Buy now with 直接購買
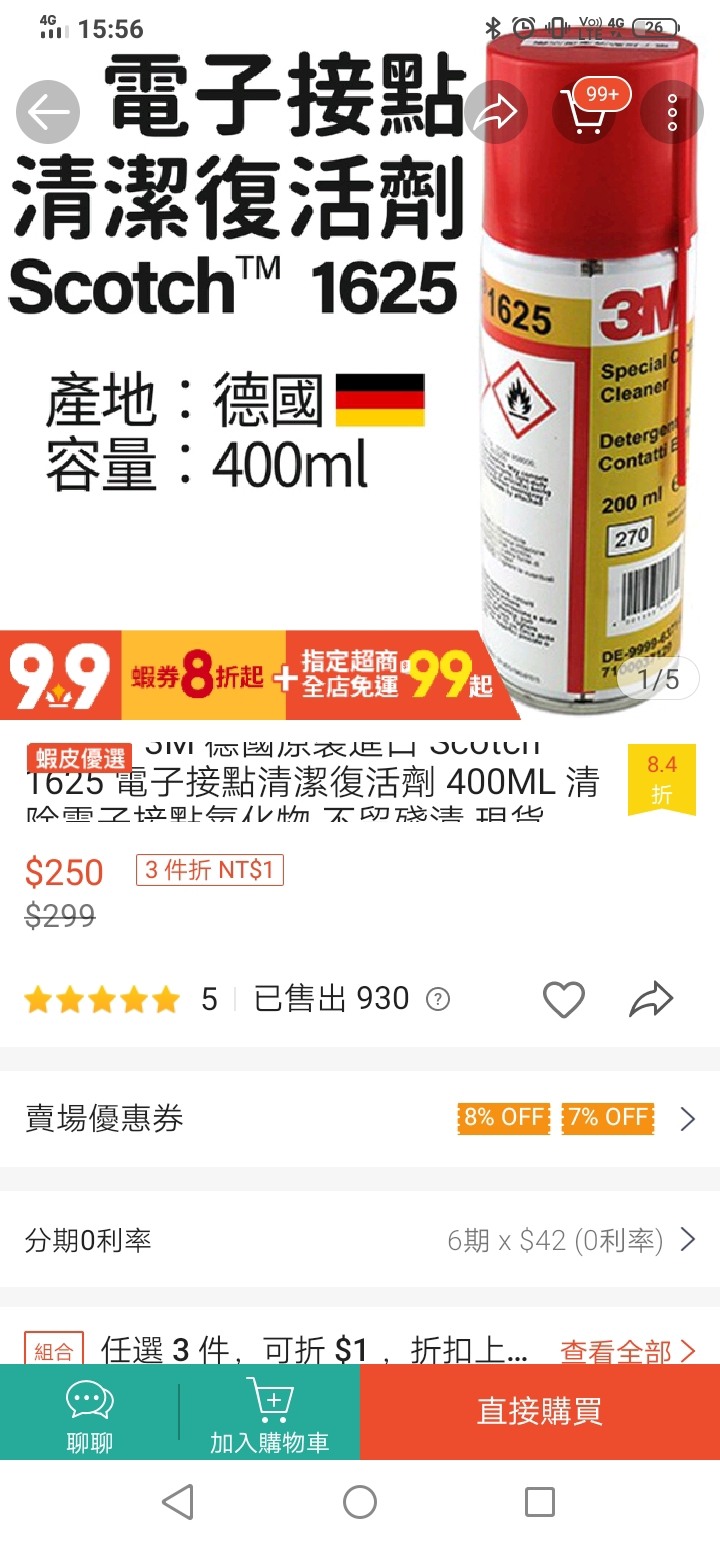This screenshot has width=720, height=1544. click(x=540, y=1411)
